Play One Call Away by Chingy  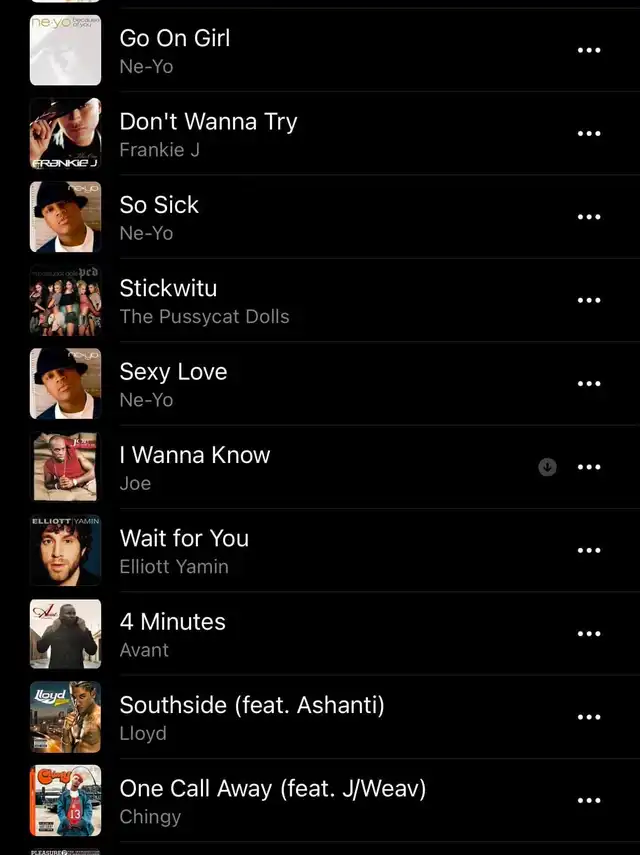coord(272,801)
